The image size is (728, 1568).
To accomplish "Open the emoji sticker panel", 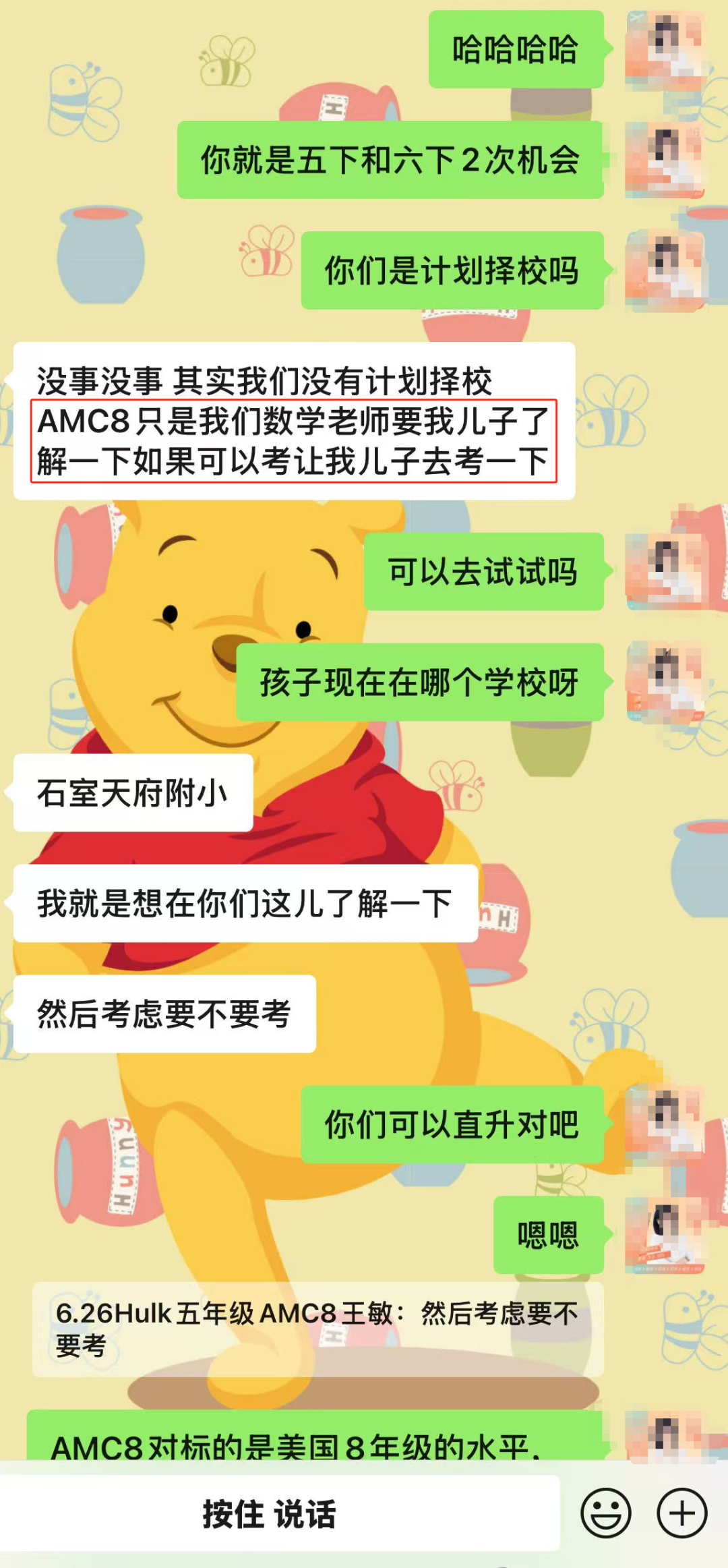I will [605, 1513].
